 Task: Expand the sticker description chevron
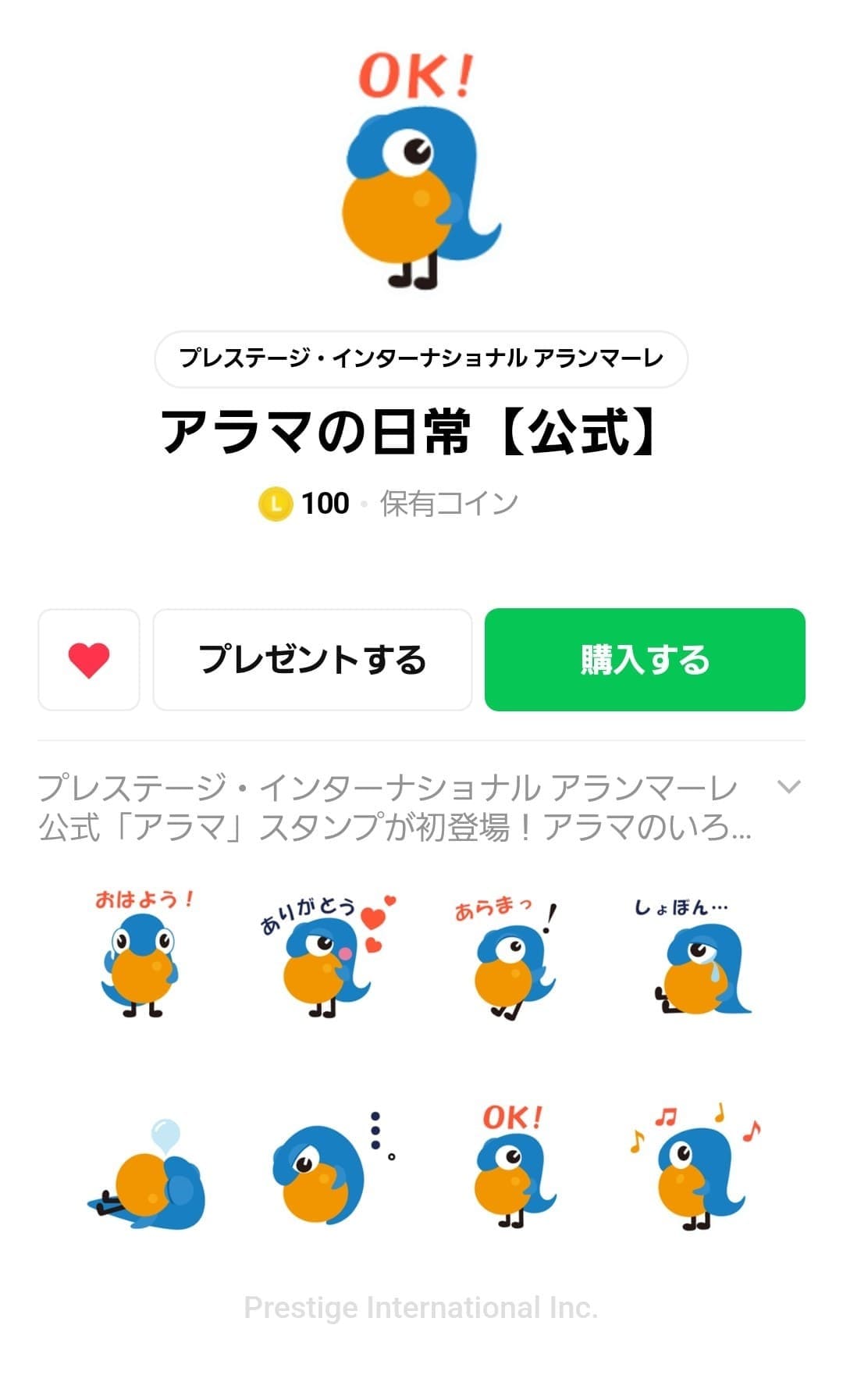[789, 786]
